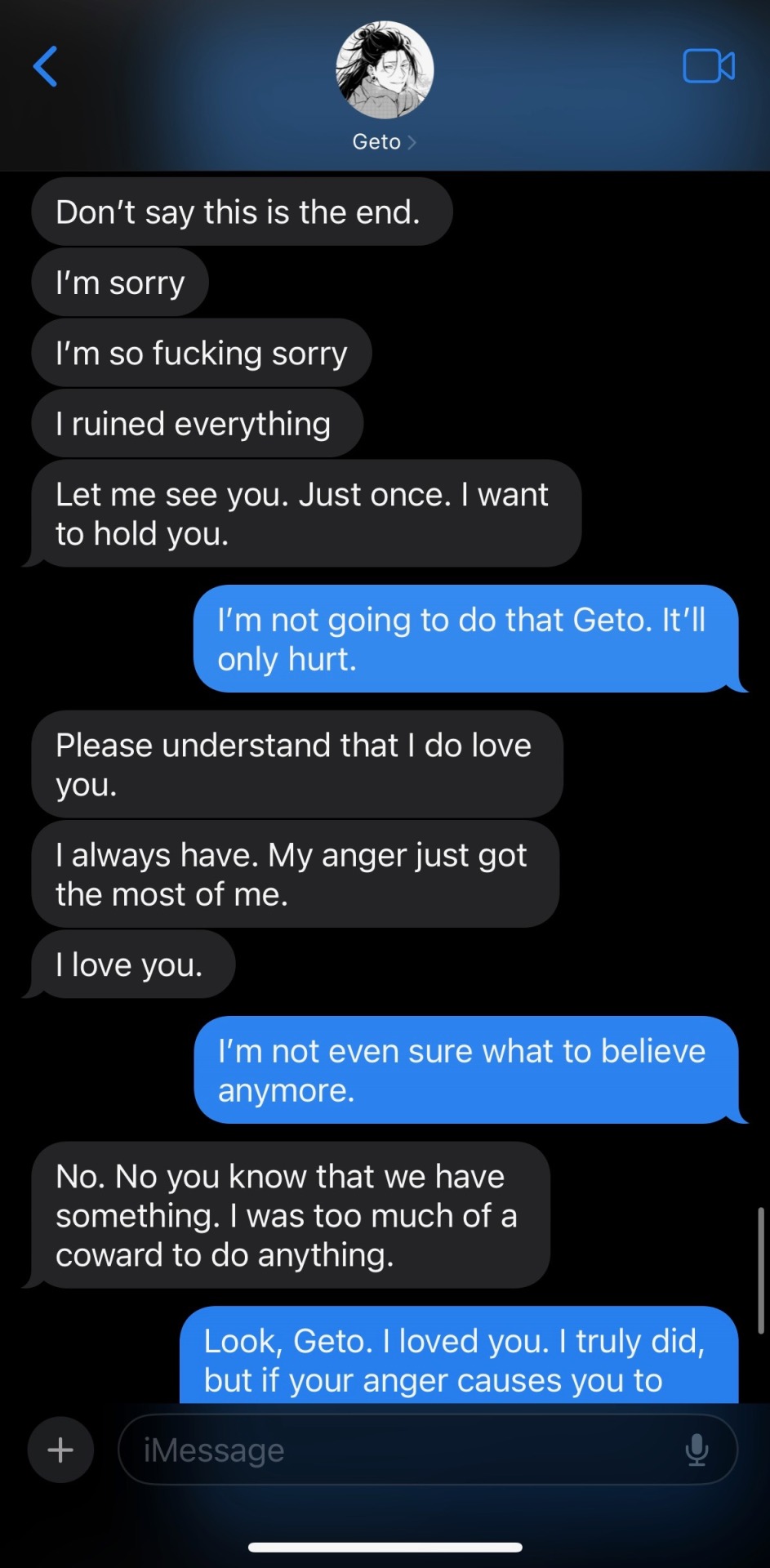Viewport: 770px width, 1568px height.
Task: Go back to the conversations list
Action: coord(46,66)
